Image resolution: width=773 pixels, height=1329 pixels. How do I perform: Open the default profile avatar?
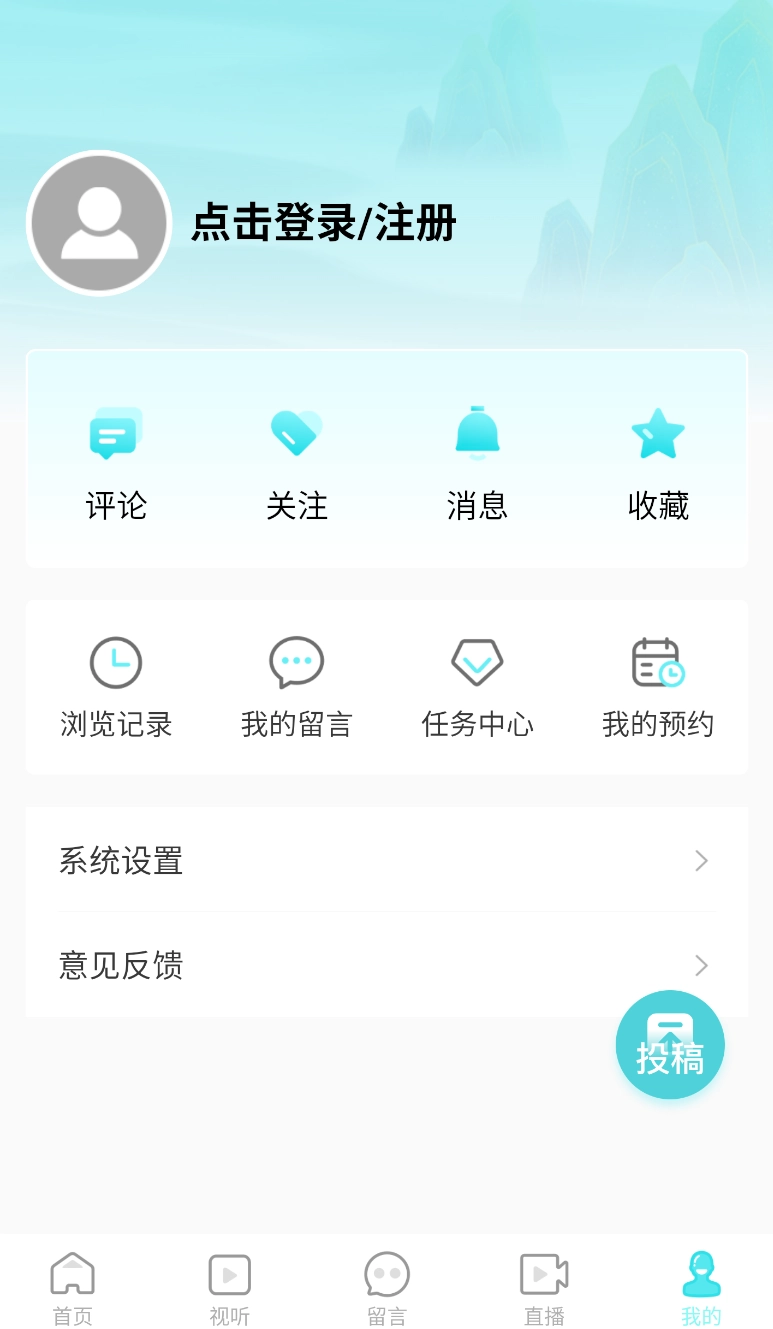pos(99,223)
